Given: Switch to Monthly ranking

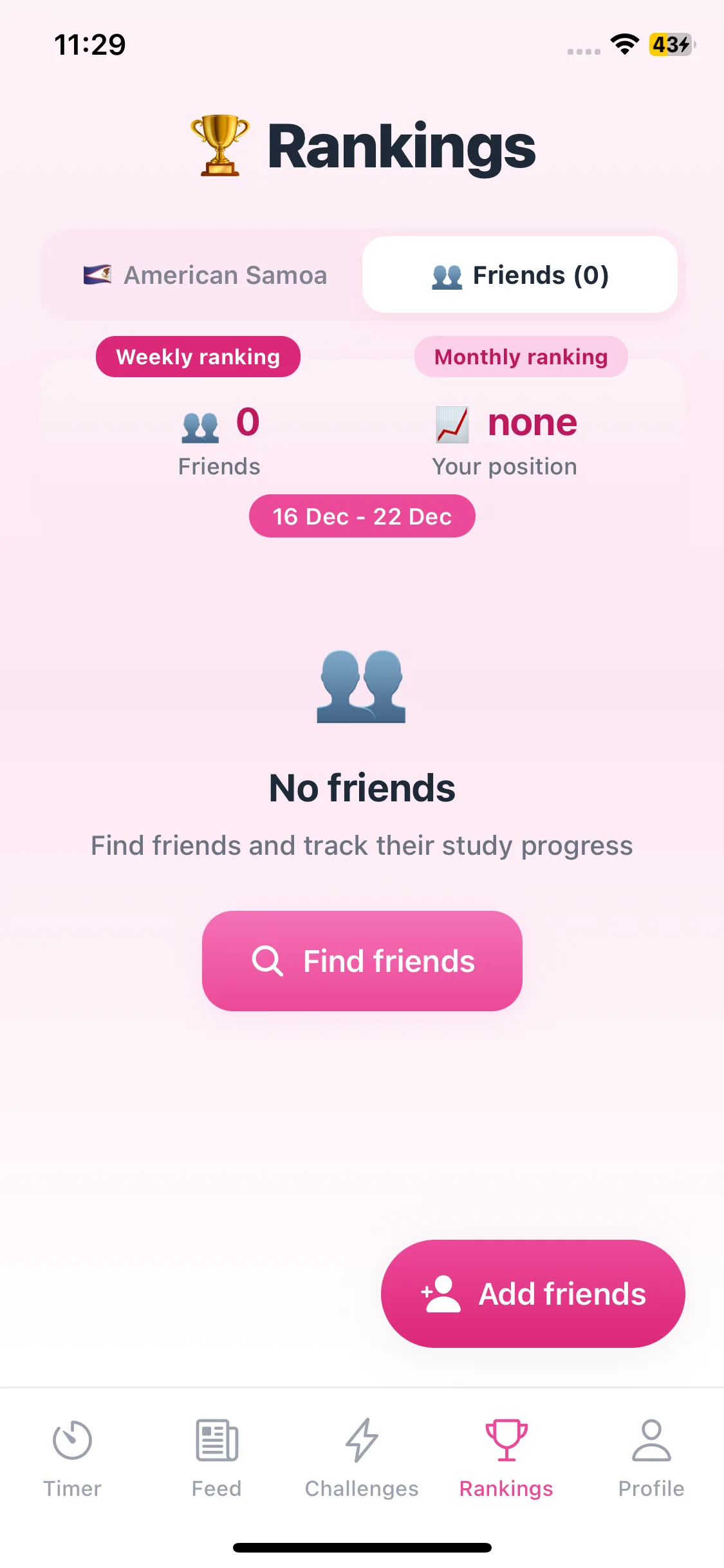Looking at the screenshot, I should (521, 357).
